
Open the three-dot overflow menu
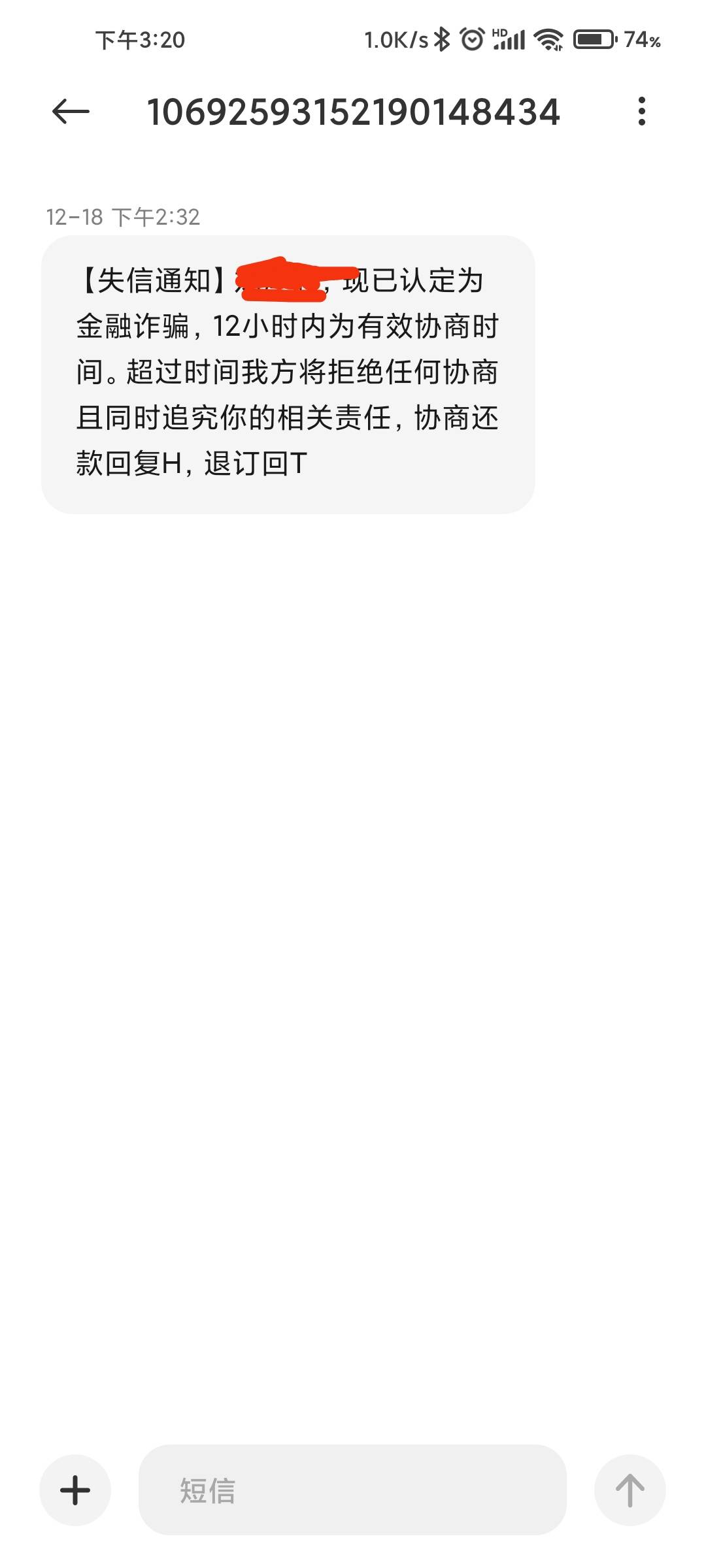click(642, 111)
